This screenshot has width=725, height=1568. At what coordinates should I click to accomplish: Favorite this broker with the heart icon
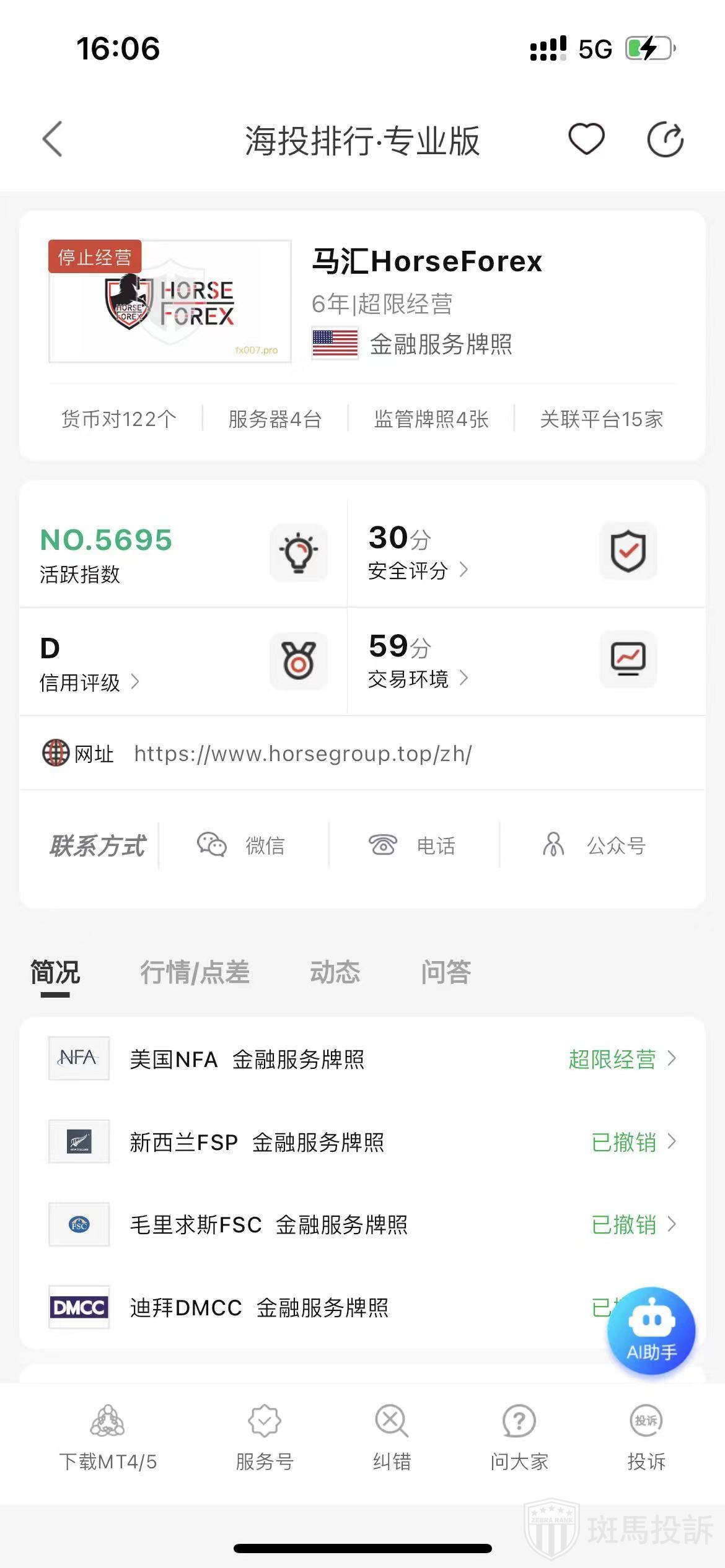[x=586, y=139]
